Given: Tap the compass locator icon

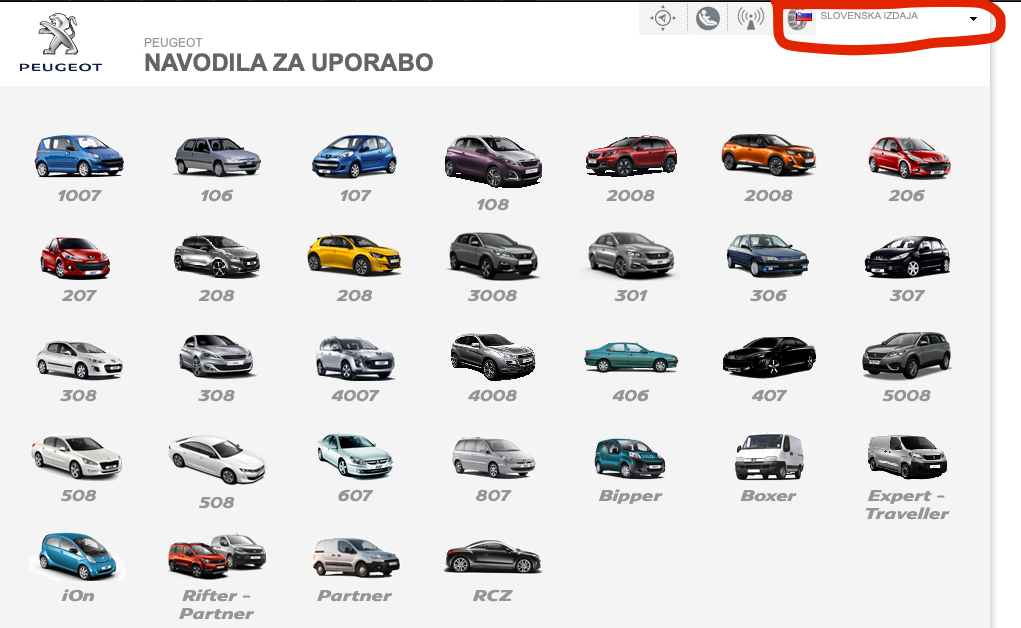Looking at the screenshot, I should point(663,18).
